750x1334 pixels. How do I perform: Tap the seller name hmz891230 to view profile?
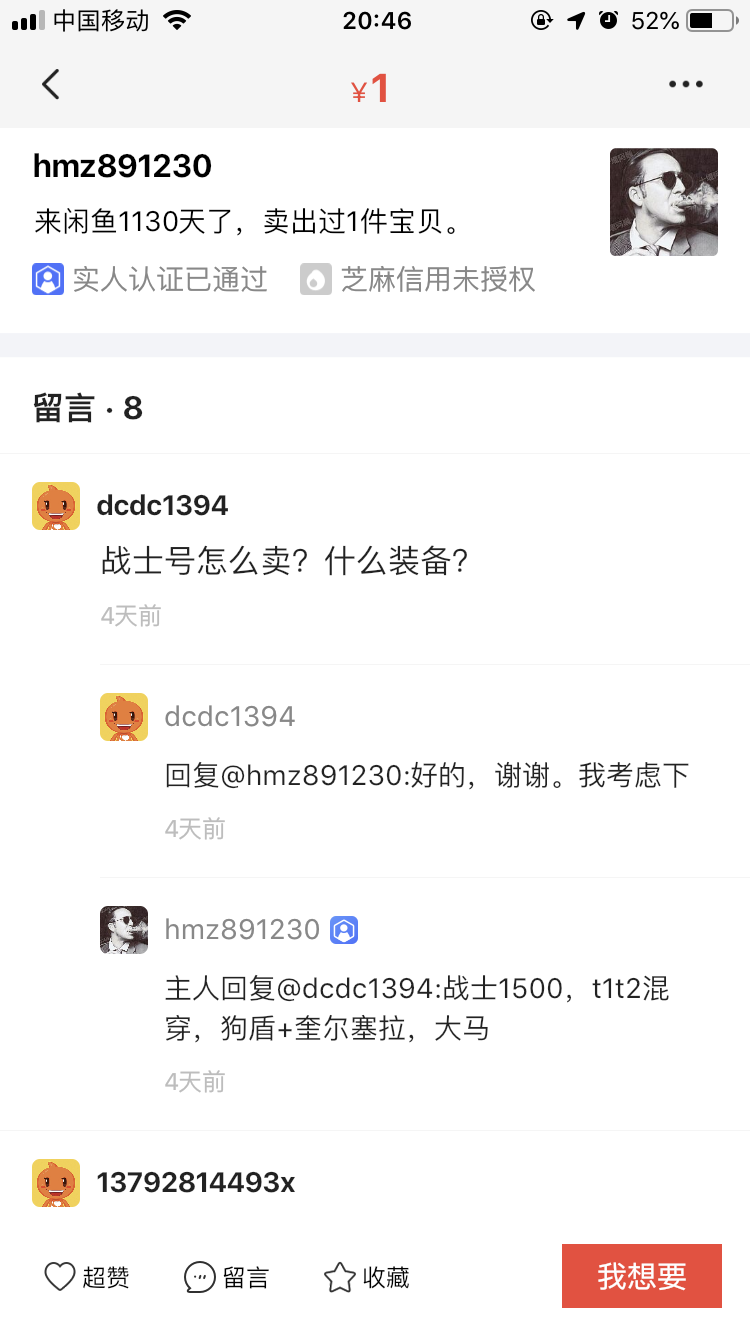(121, 166)
